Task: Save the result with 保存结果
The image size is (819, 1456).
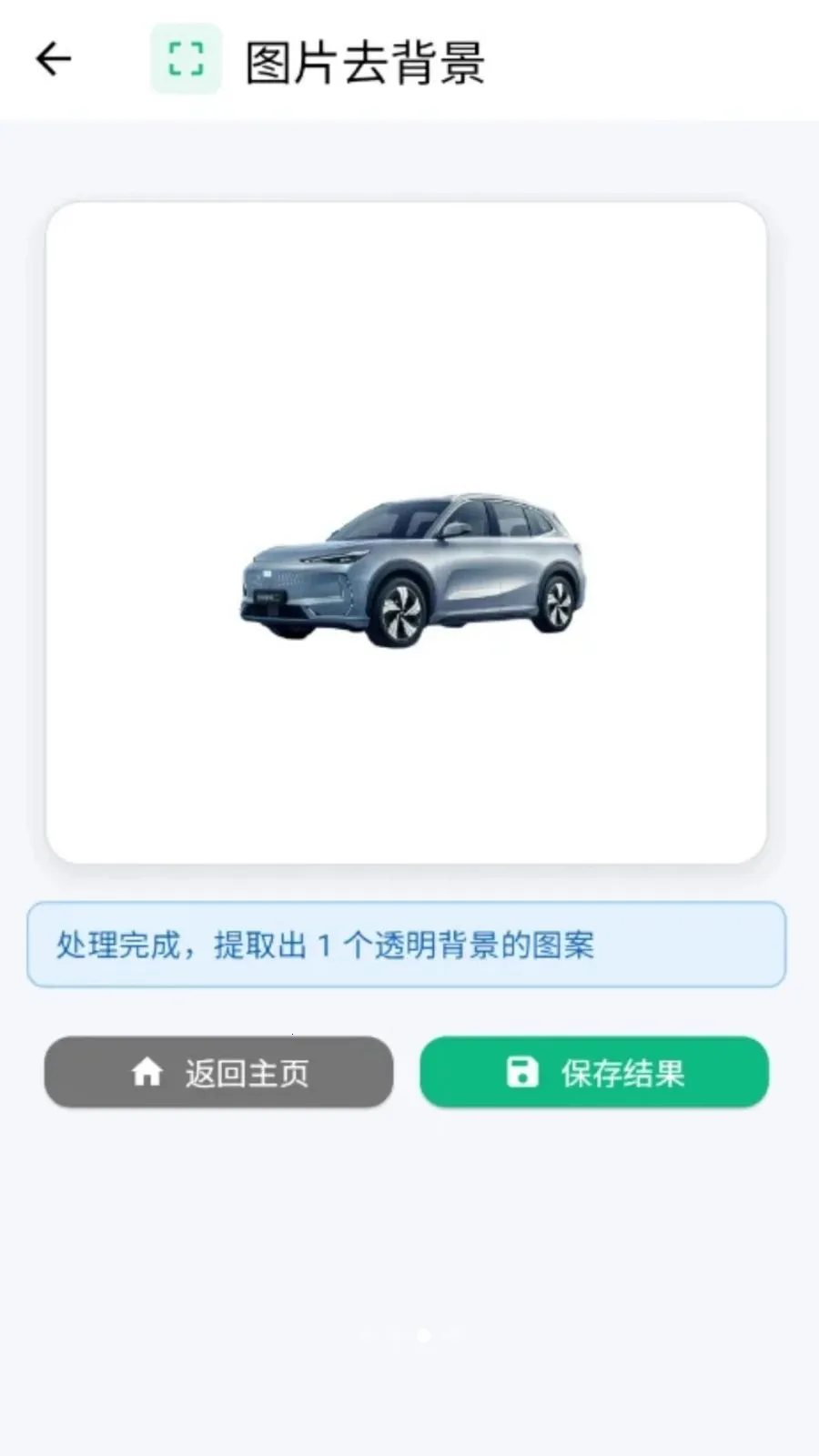Action: pyautogui.click(x=594, y=1072)
